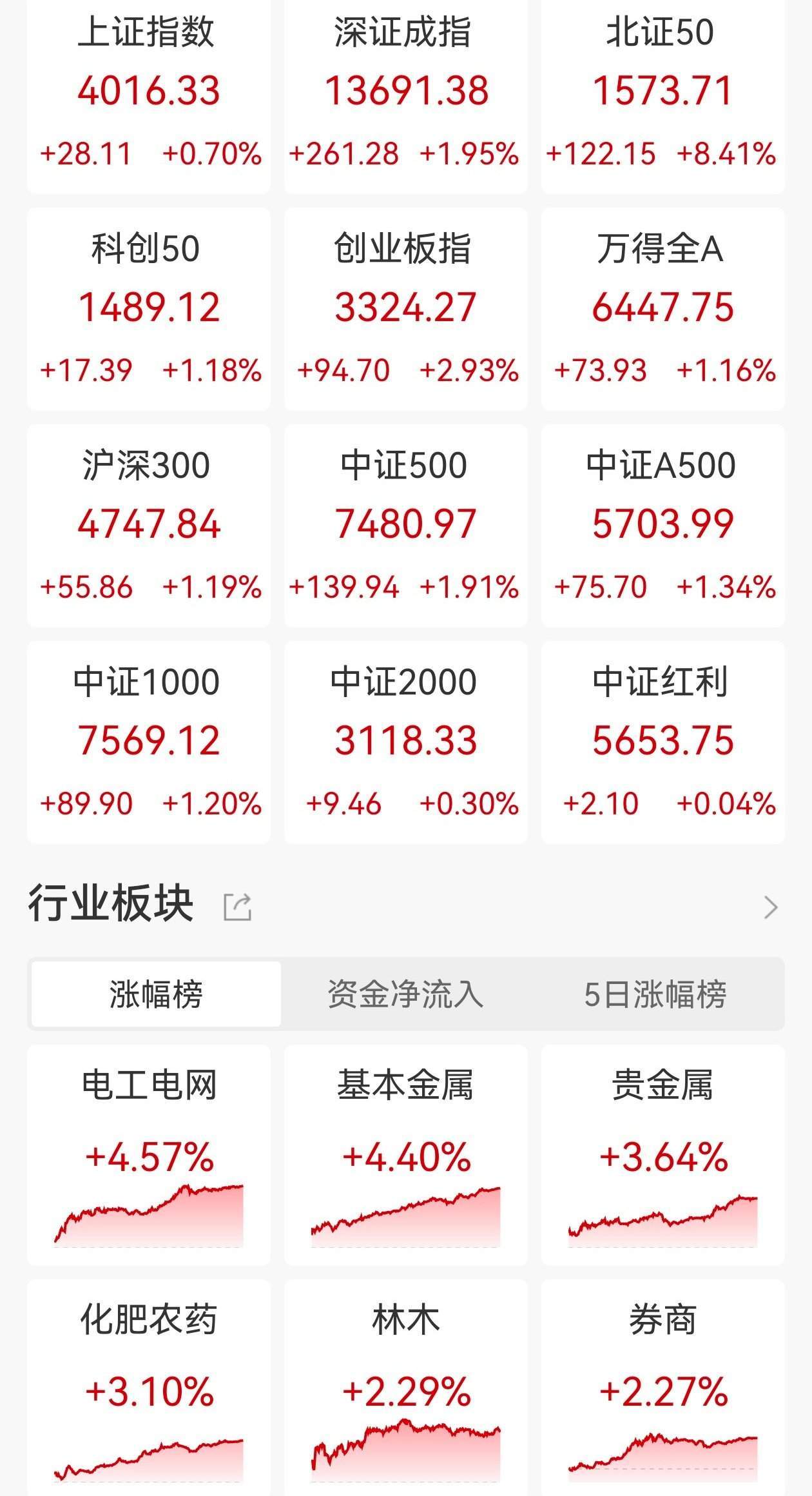This screenshot has width=812, height=1496.
Task: Open the 万得全A index card
Action: 662,308
